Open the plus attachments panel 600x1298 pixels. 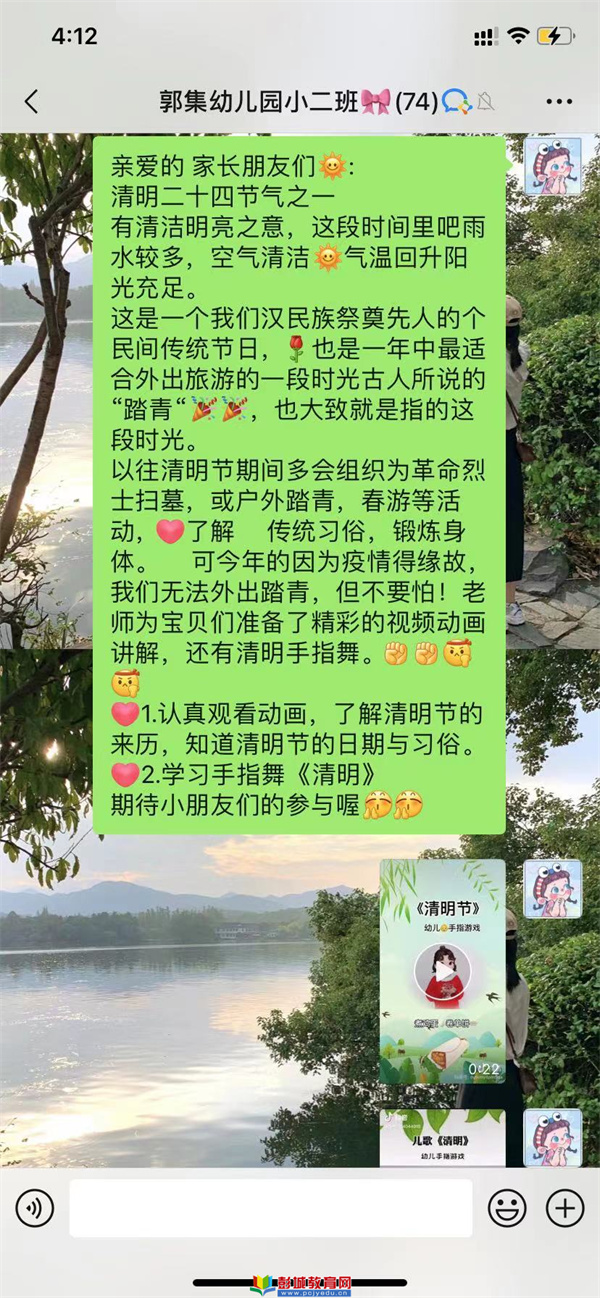pos(564,1208)
